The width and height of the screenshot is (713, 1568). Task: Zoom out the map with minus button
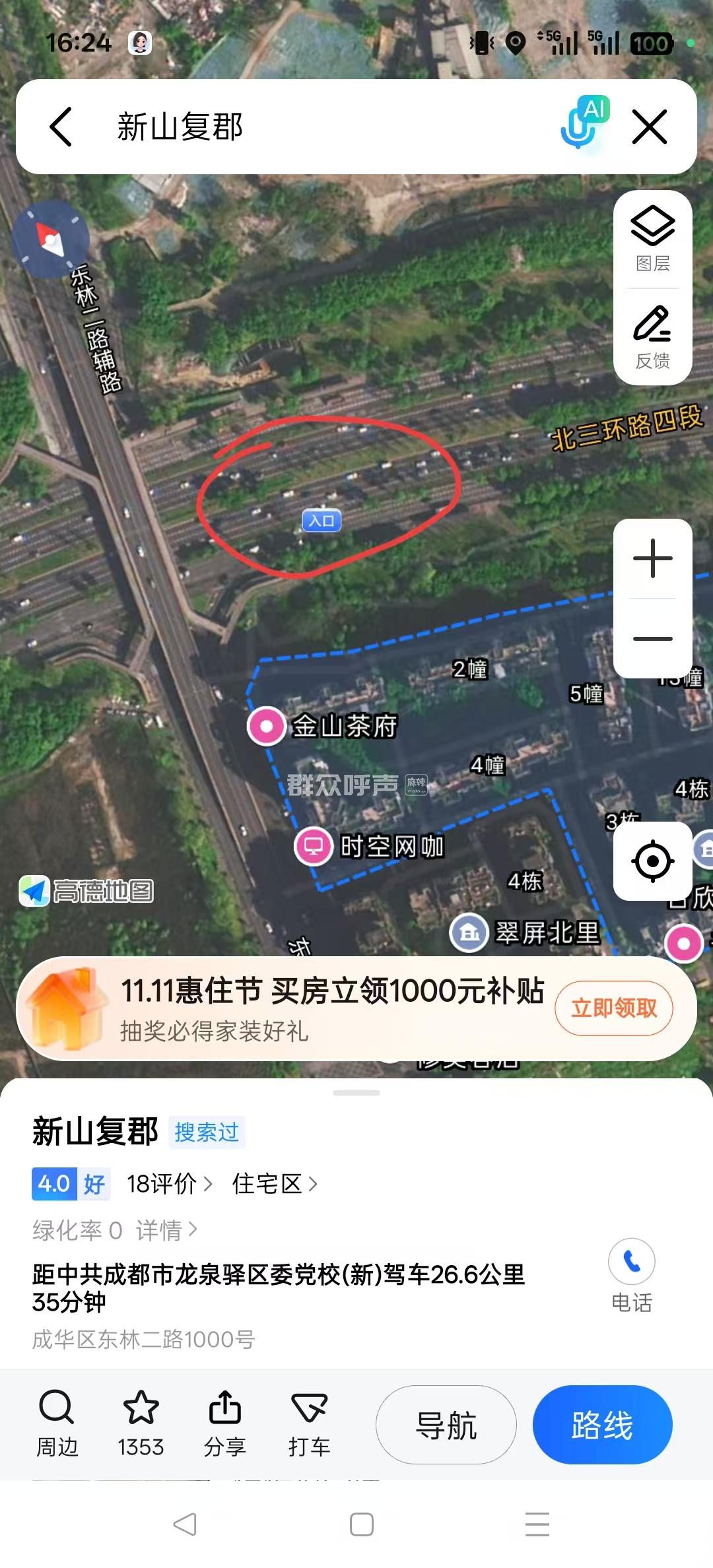[652, 639]
